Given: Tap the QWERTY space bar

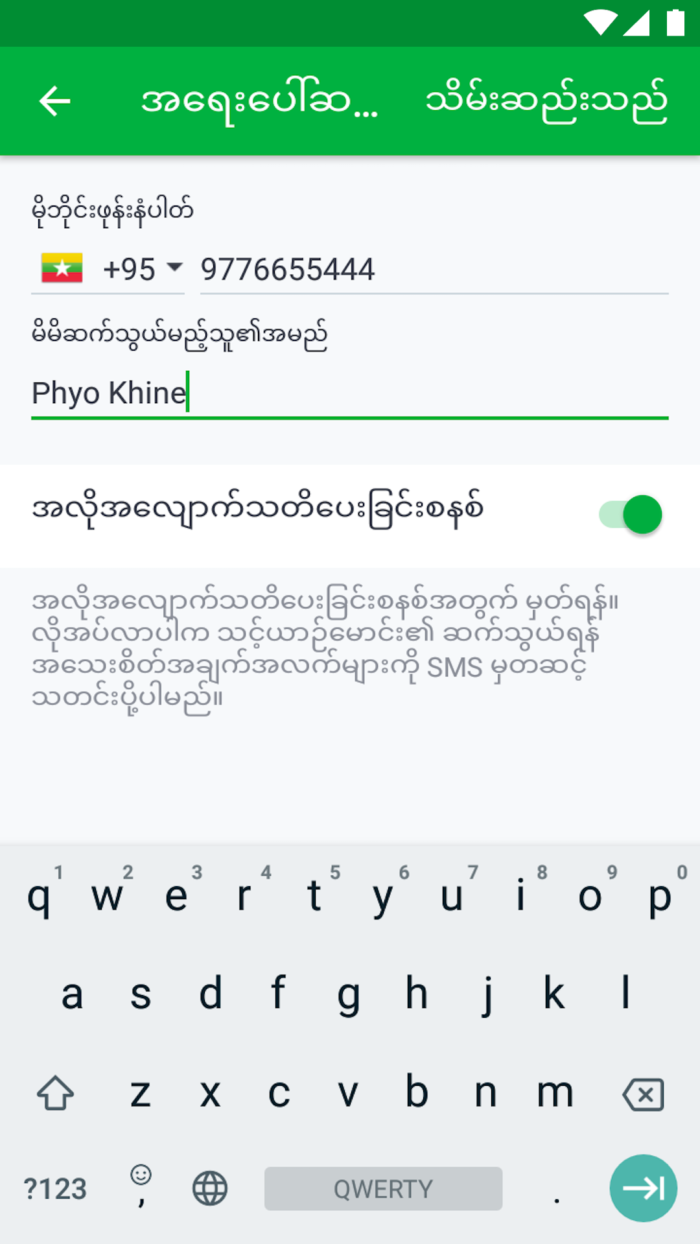Looking at the screenshot, I should pyautogui.click(x=383, y=1189).
